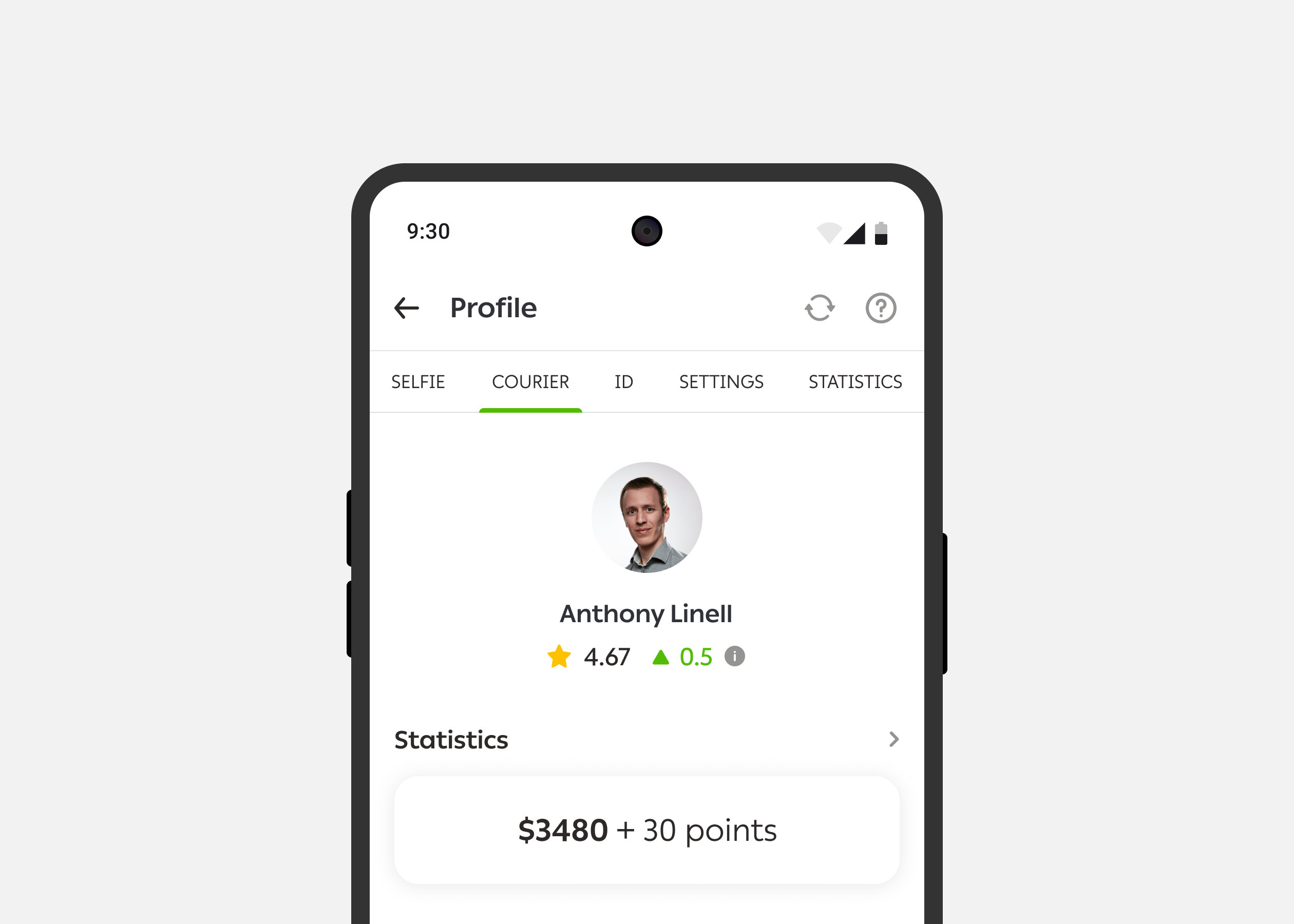Switch to the Selfie tab
This screenshot has height=924, width=1294.
pos(417,382)
